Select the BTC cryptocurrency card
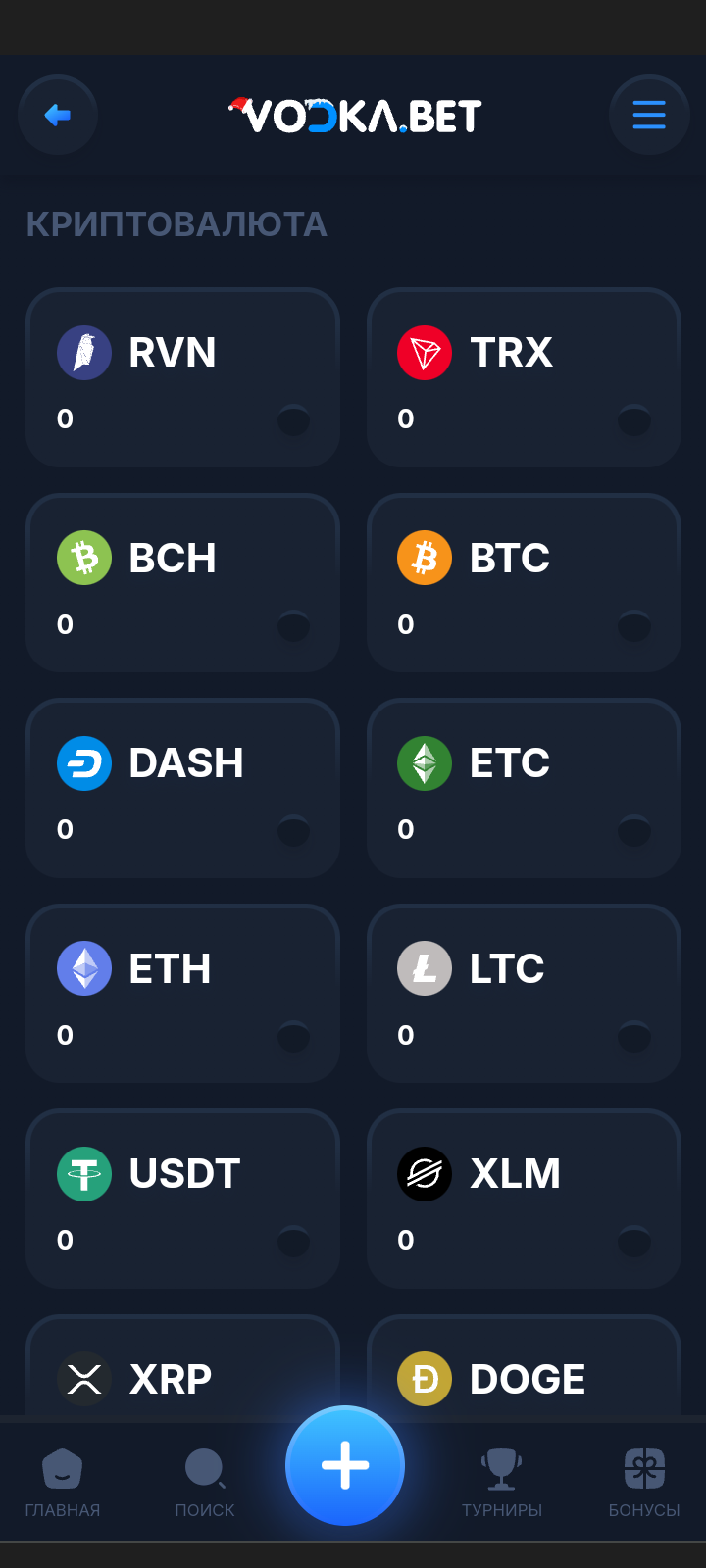The height and width of the screenshot is (1568, 706). pos(524,583)
